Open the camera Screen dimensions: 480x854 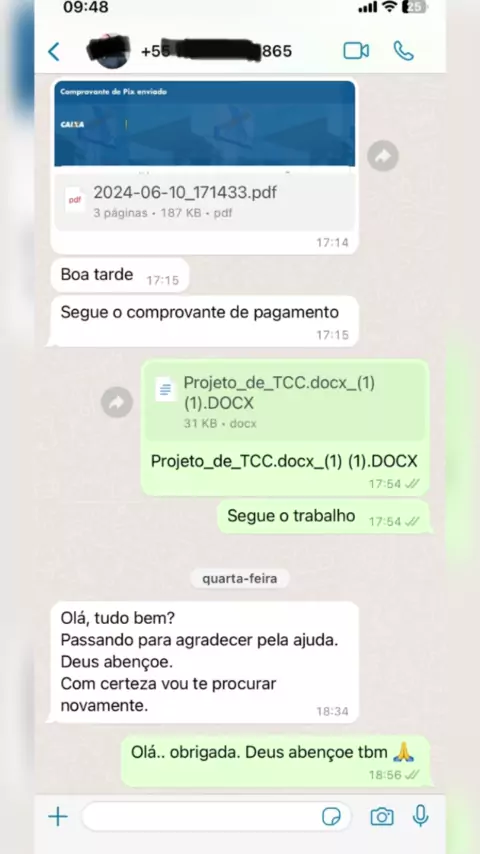pyautogui.click(x=382, y=816)
